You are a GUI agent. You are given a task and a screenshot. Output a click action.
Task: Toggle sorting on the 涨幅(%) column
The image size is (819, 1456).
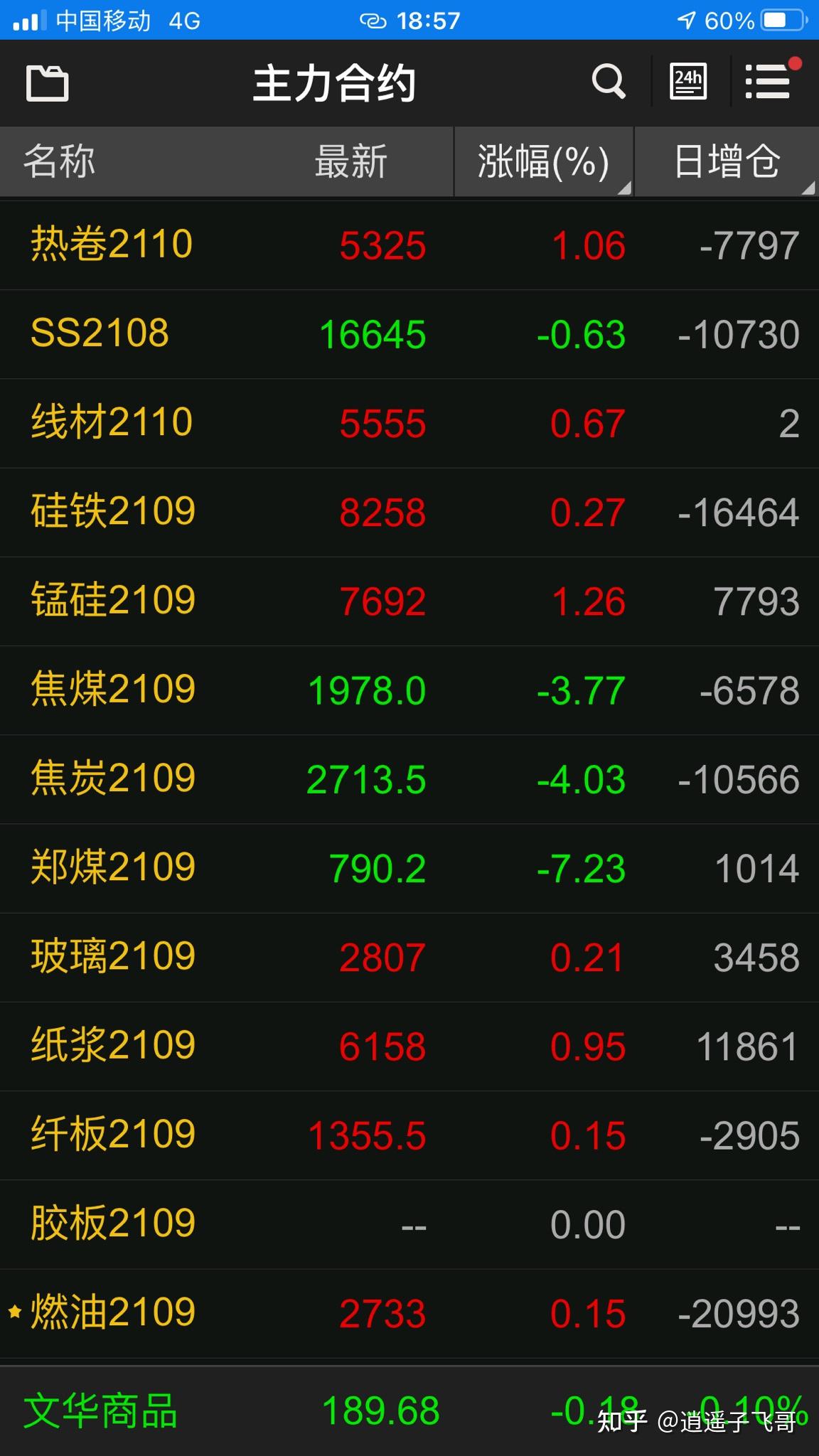(x=544, y=162)
